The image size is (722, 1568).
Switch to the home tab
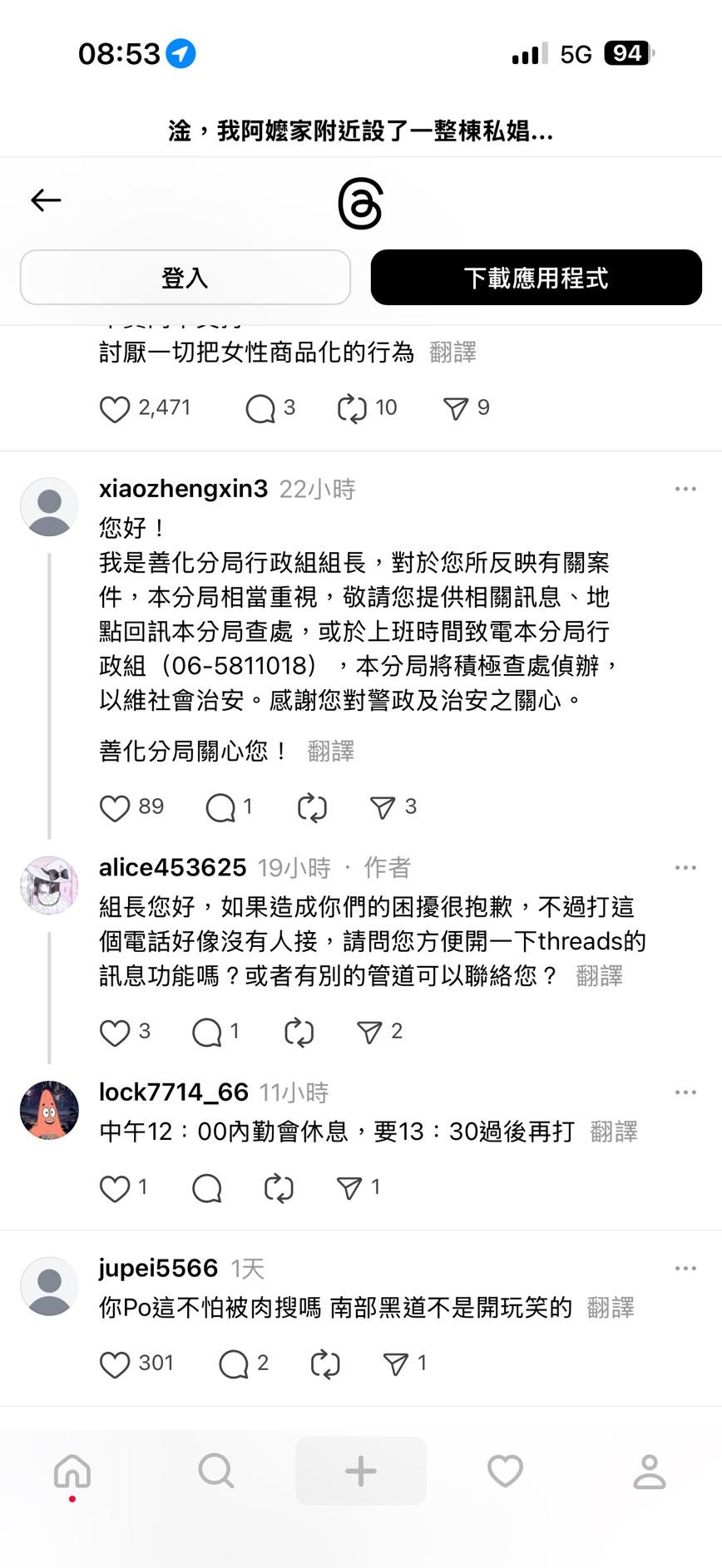[x=72, y=1472]
